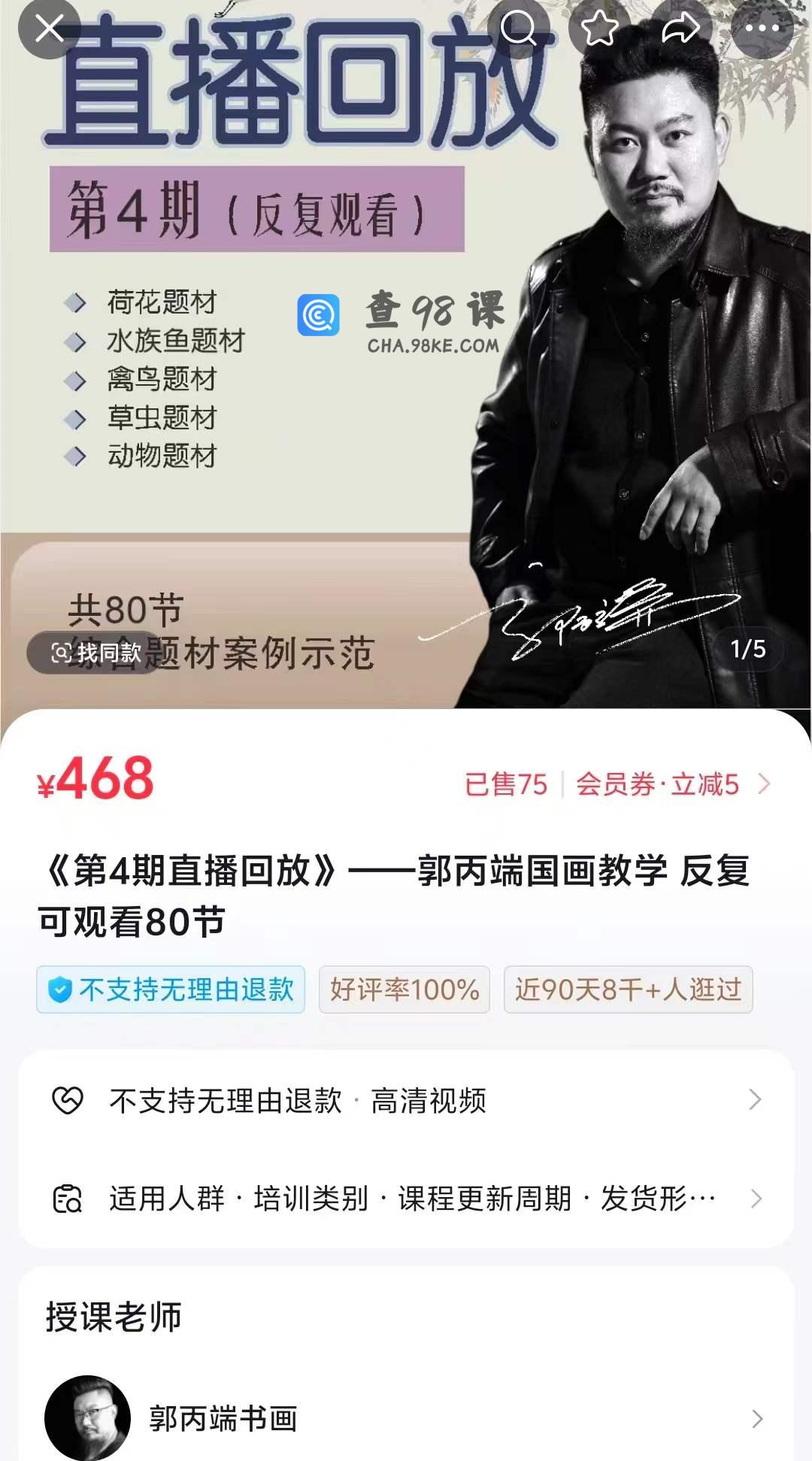Share this product
Screen dimensions: 812x1461
(x=680, y=29)
